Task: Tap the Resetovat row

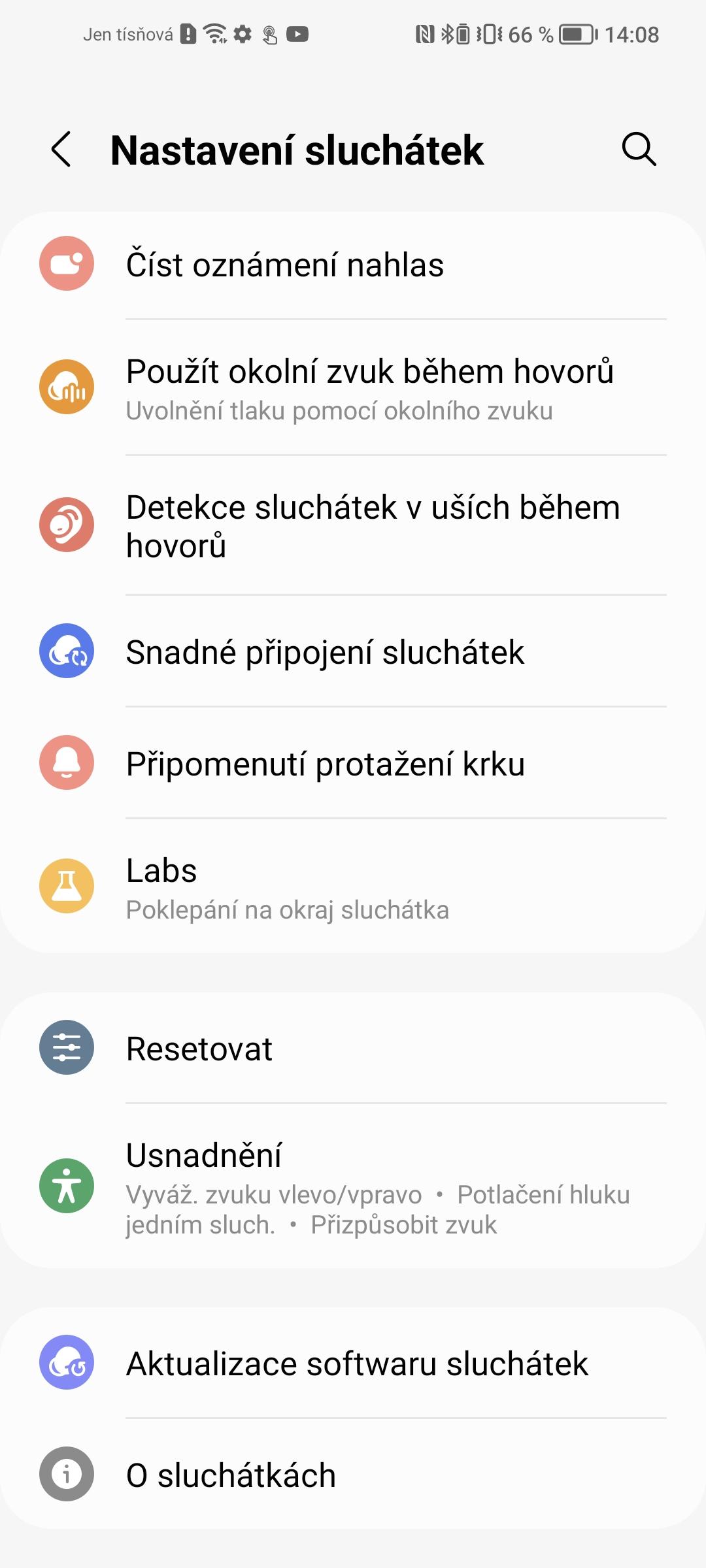Action: coord(353,1049)
